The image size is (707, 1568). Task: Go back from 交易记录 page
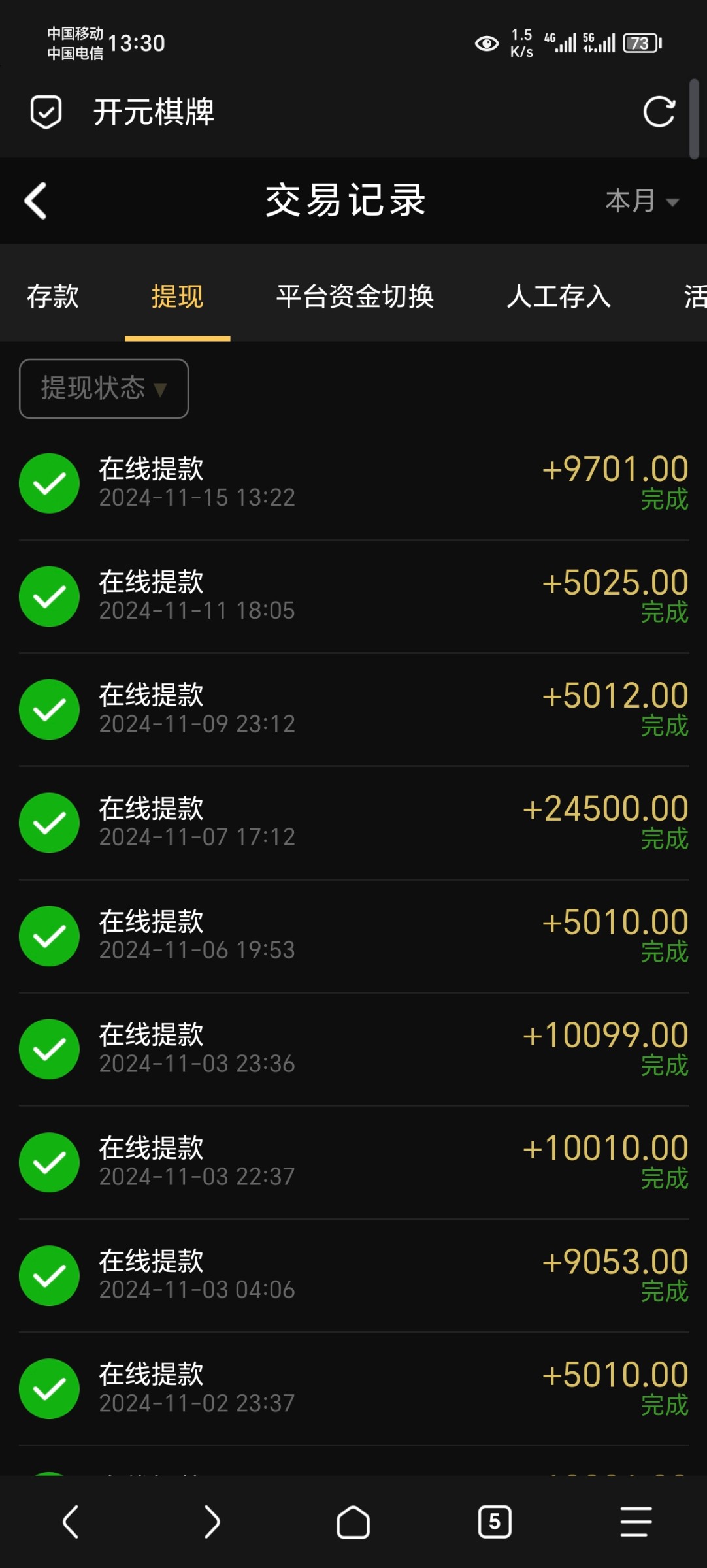36,201
